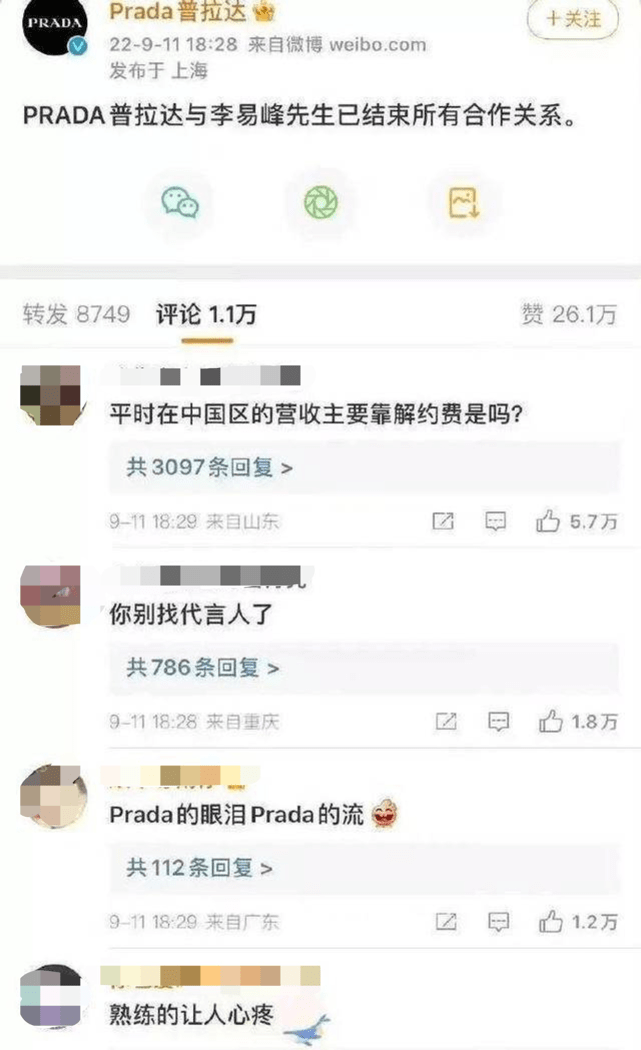This screenshot has height=1050, width=641.
Task: Repost the 你别找代言人了 comment
Action: point(445,721)
